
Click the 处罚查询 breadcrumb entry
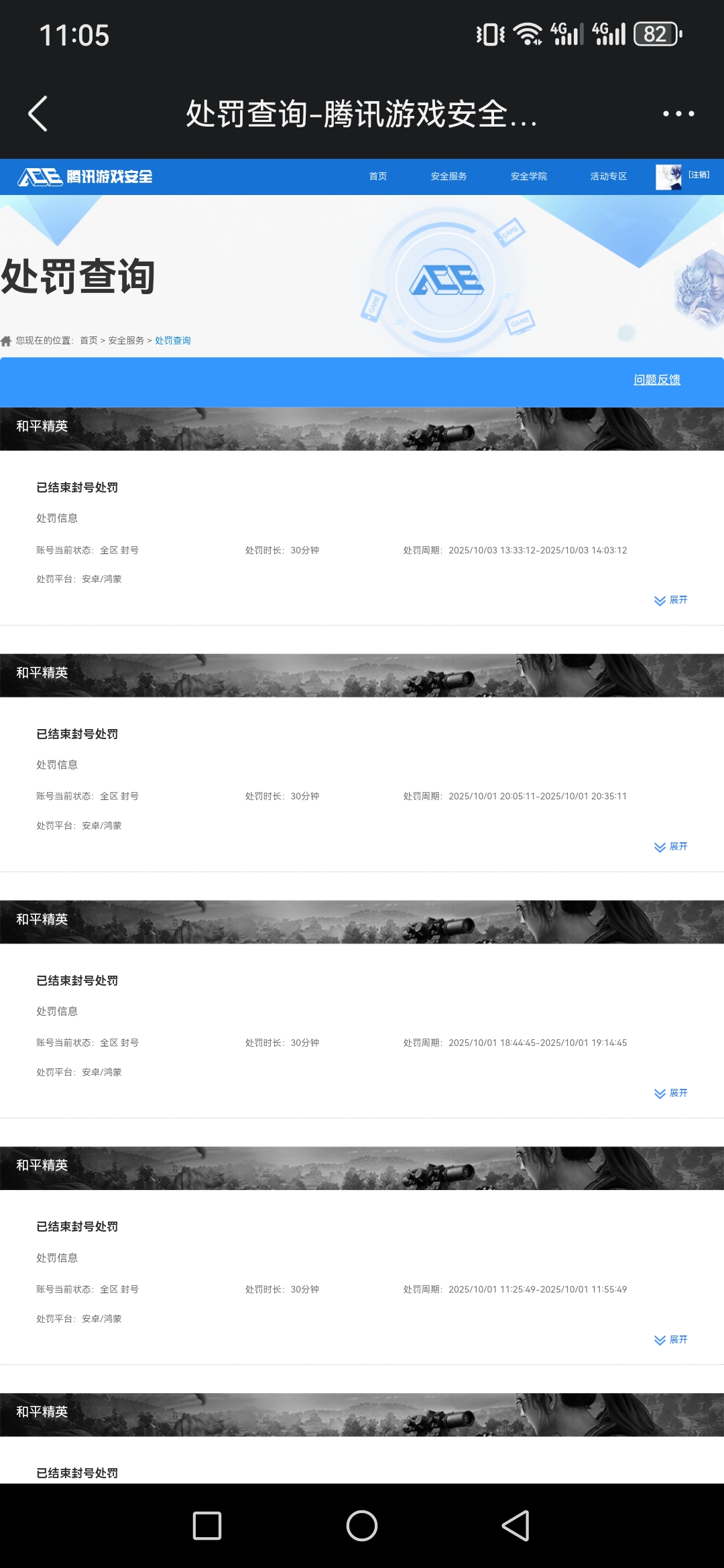pyautogui.click(x=172, y=340)
